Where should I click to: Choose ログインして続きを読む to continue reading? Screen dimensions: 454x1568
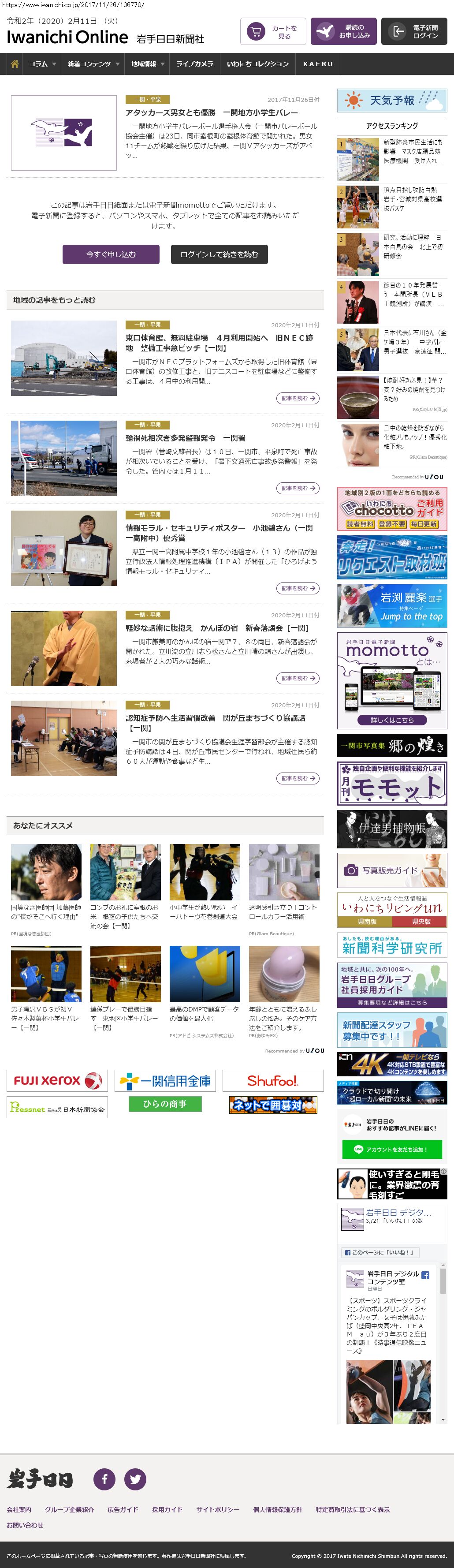[219, 254]
